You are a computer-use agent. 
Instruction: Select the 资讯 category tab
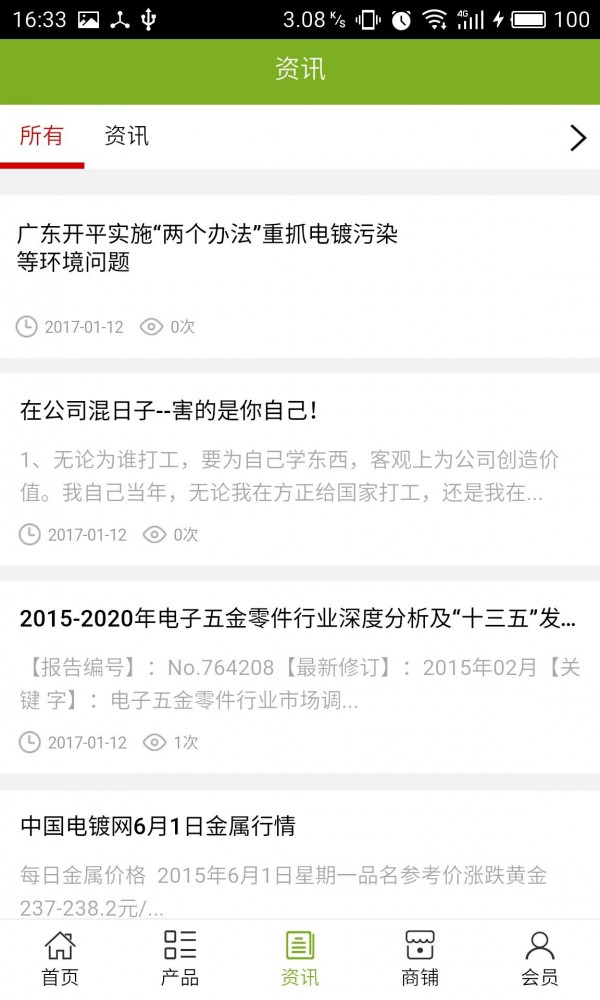point(127,137)
